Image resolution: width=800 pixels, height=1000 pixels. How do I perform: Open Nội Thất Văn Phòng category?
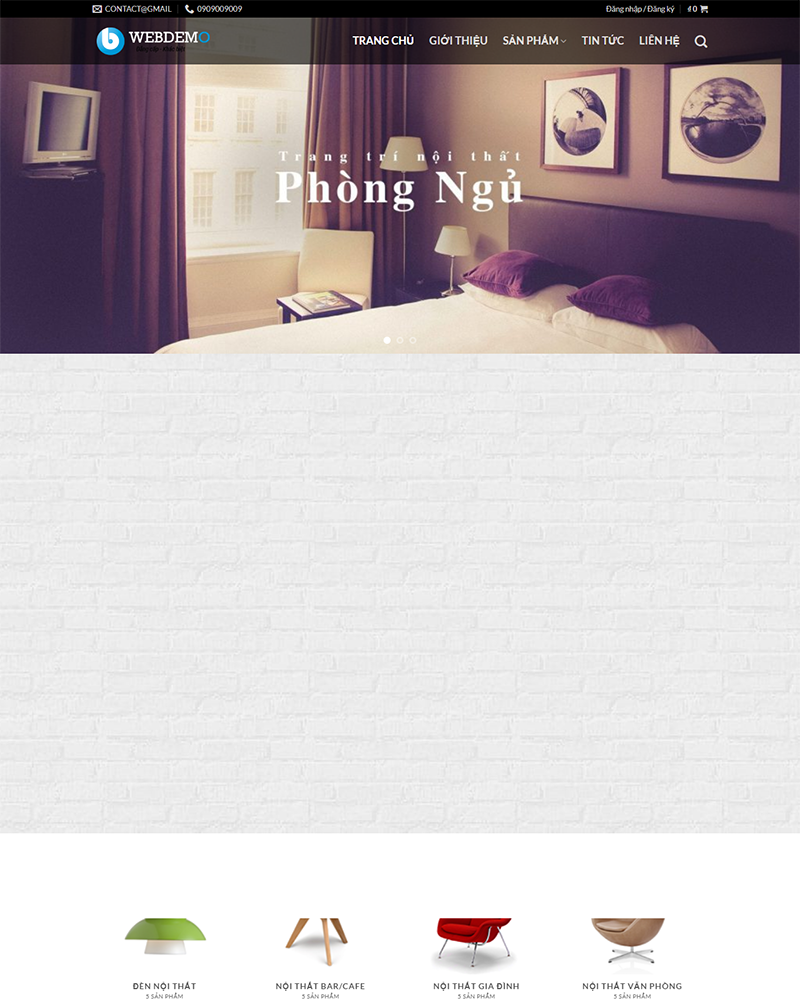point(632,985)
